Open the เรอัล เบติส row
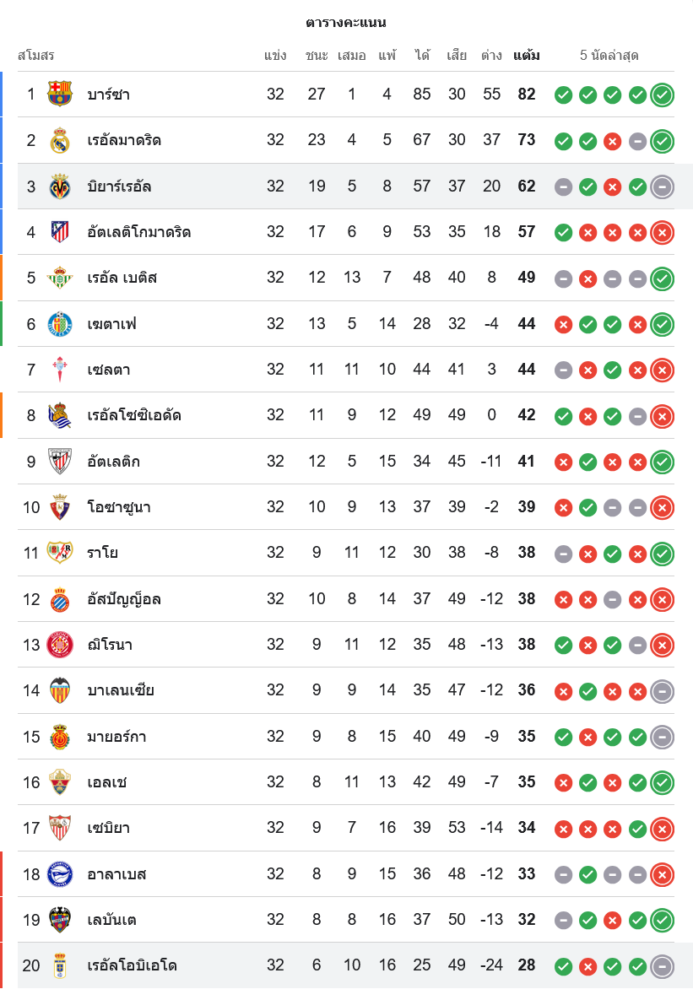 click(x=122, y=278)
